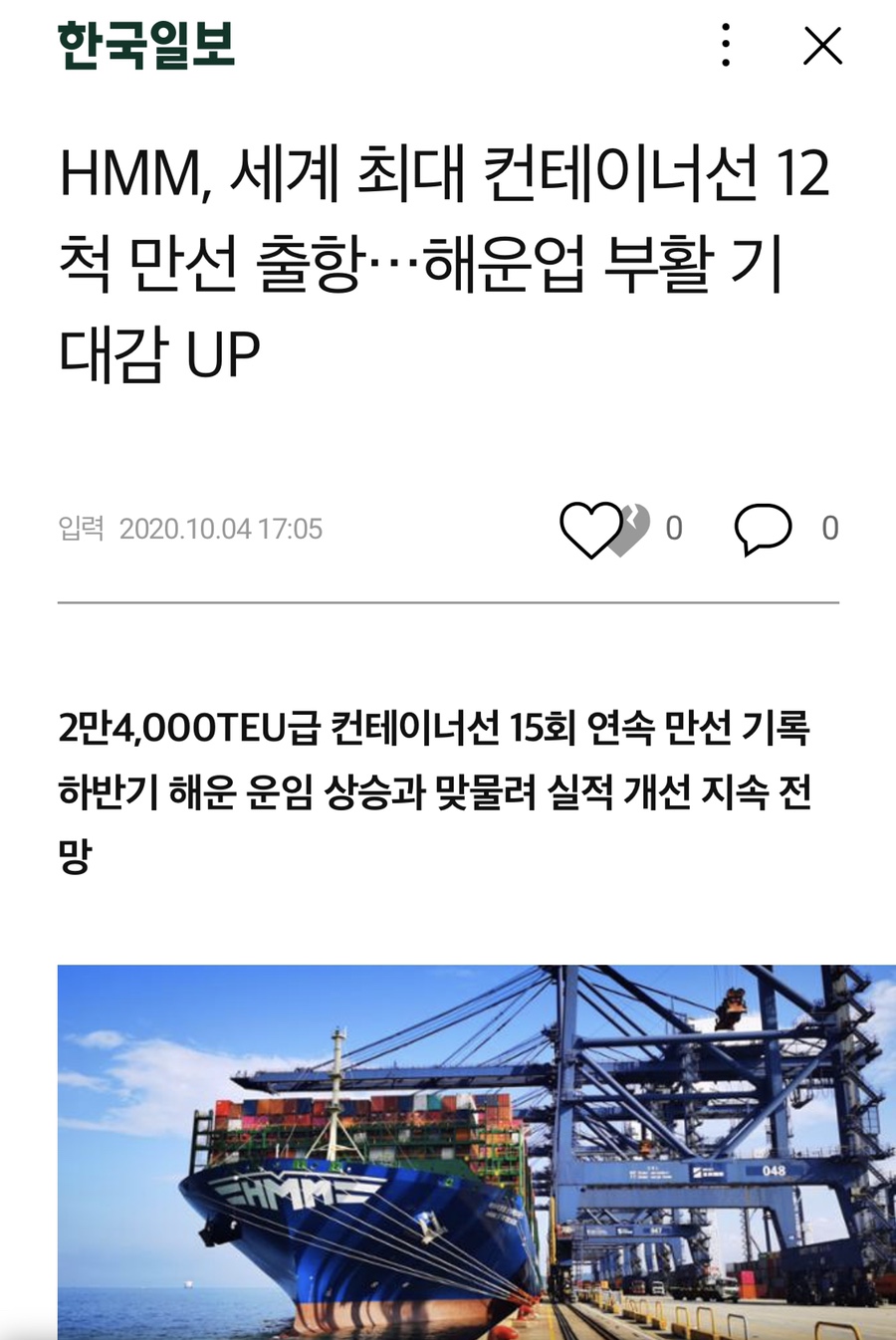Open the comments speech bubble
896x1340 pixels.
tap(763, 528)
